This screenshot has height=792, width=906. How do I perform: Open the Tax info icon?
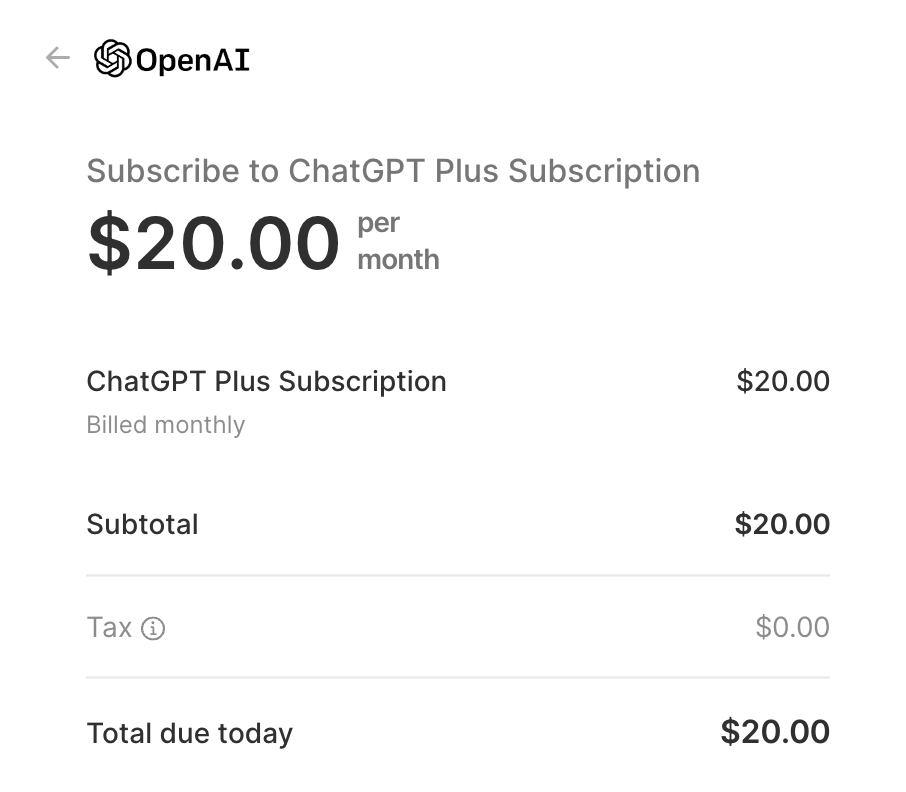153,629
